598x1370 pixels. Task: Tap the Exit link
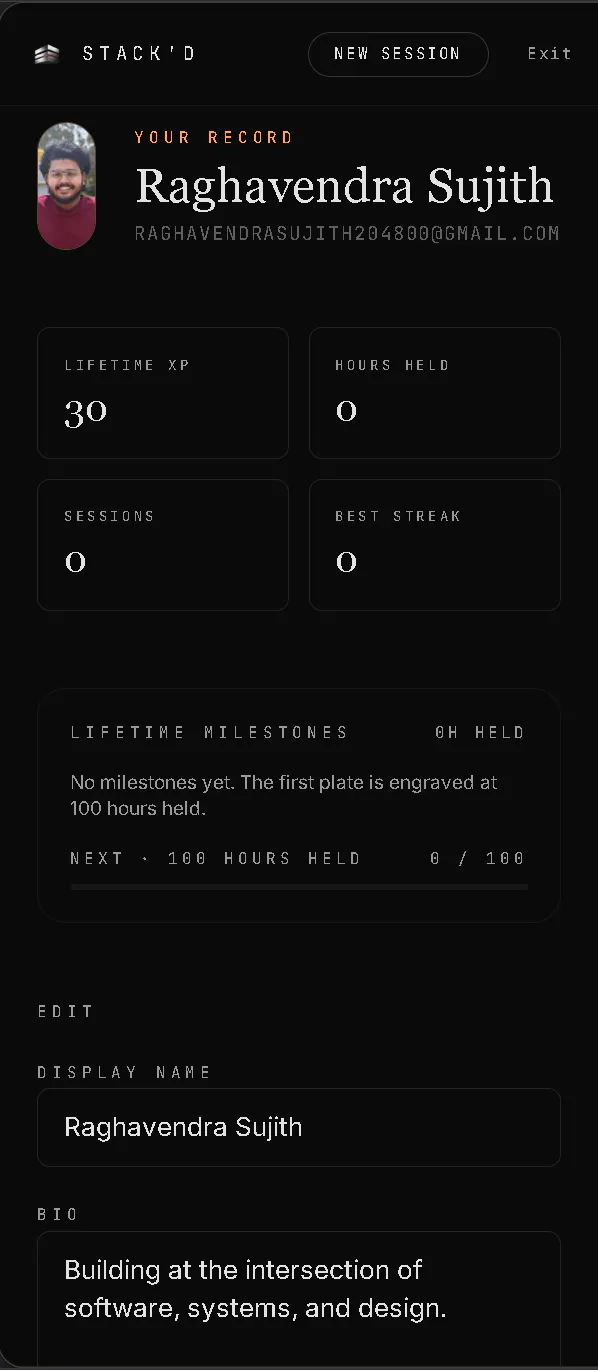549,54
